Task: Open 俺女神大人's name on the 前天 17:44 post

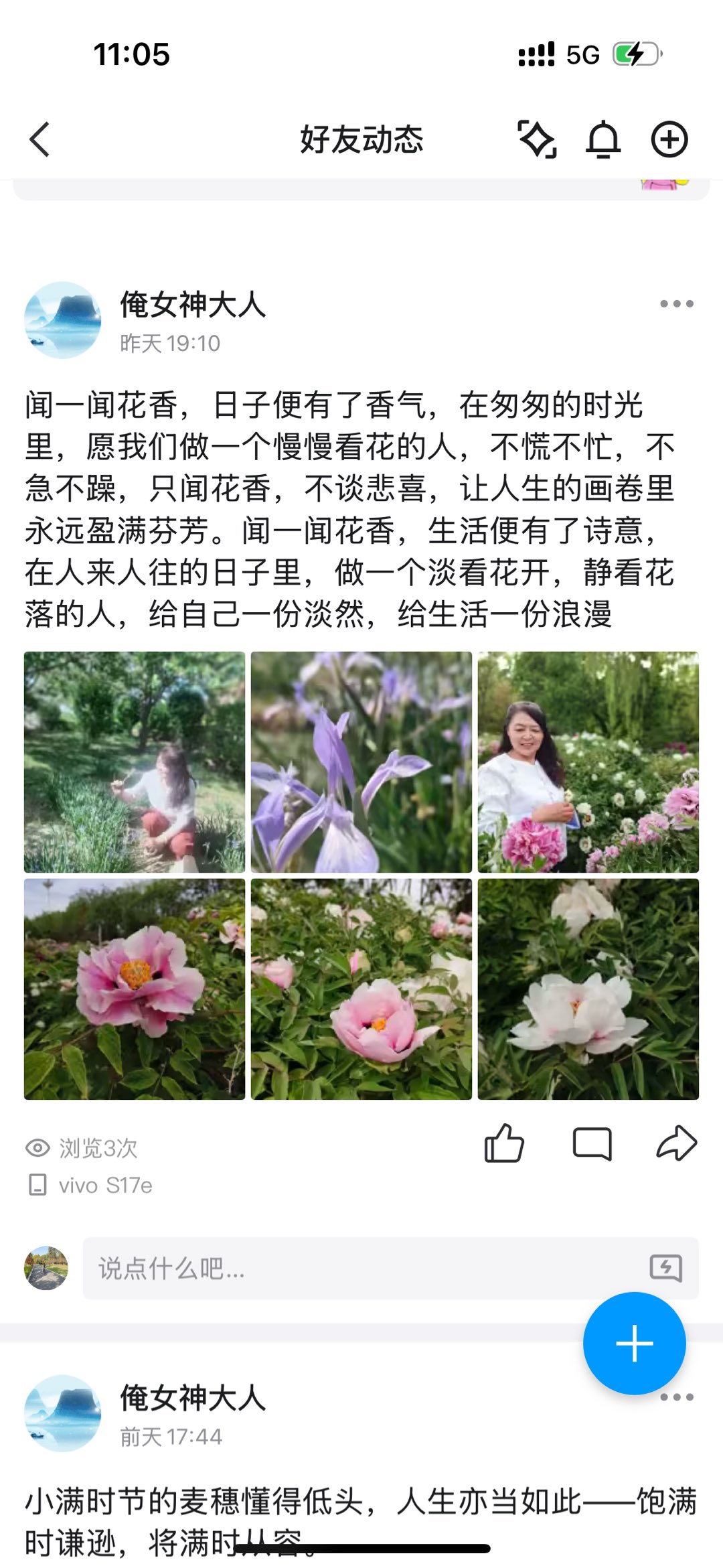Action: (x=193, y=1399)
